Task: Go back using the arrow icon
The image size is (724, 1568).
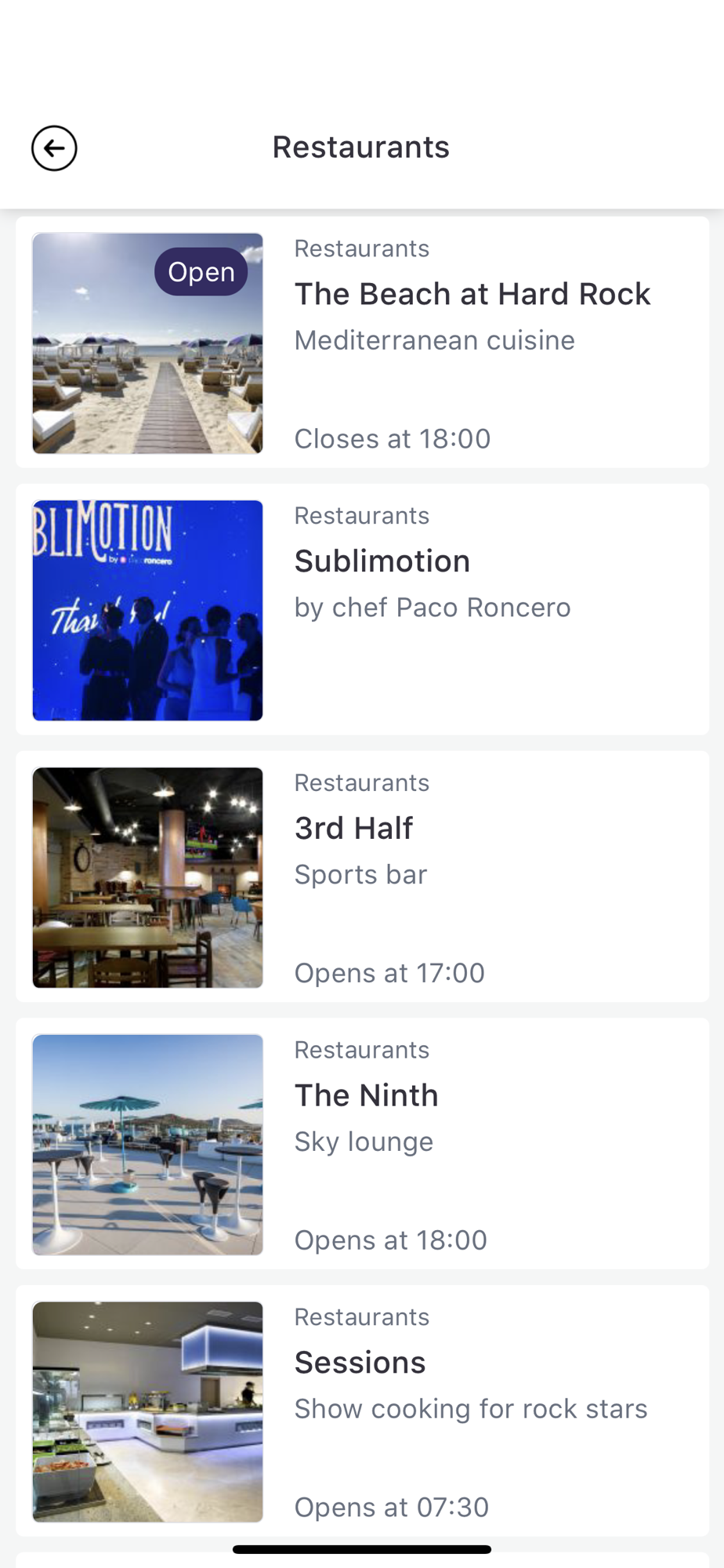Action: pyautogui.click(x=54, y=148)
